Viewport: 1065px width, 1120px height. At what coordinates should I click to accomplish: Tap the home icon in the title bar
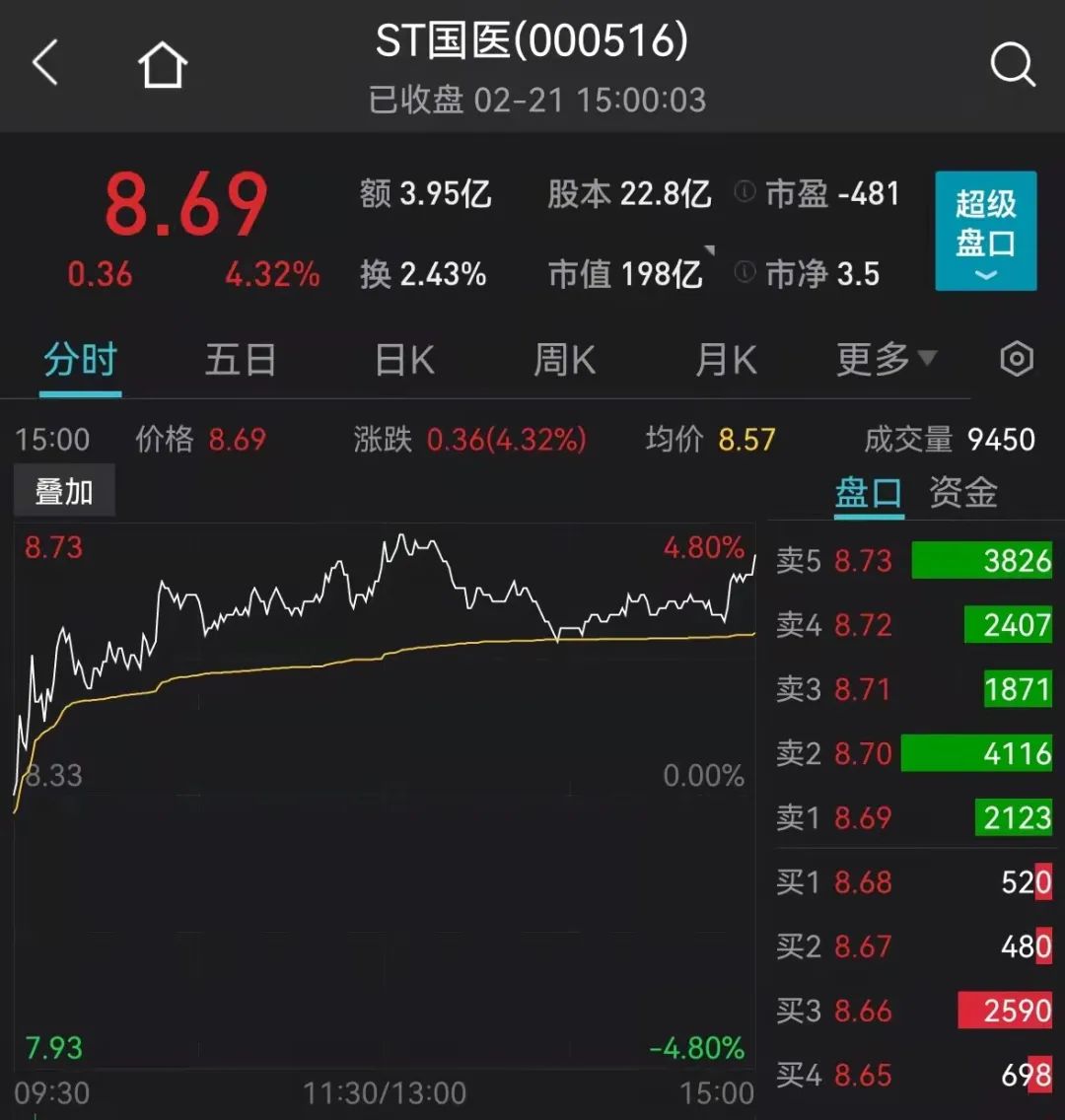pyautogui.click(x=161, y=62)
